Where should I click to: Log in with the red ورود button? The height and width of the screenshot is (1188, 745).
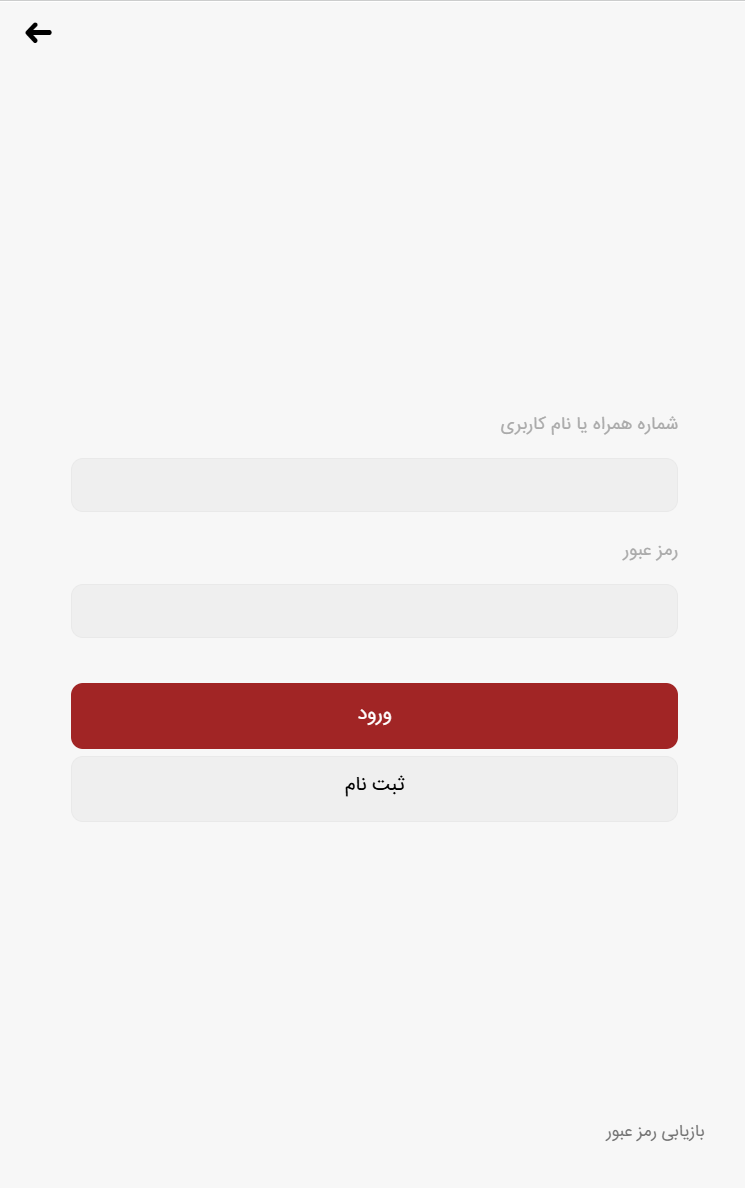tap(374, 716)
